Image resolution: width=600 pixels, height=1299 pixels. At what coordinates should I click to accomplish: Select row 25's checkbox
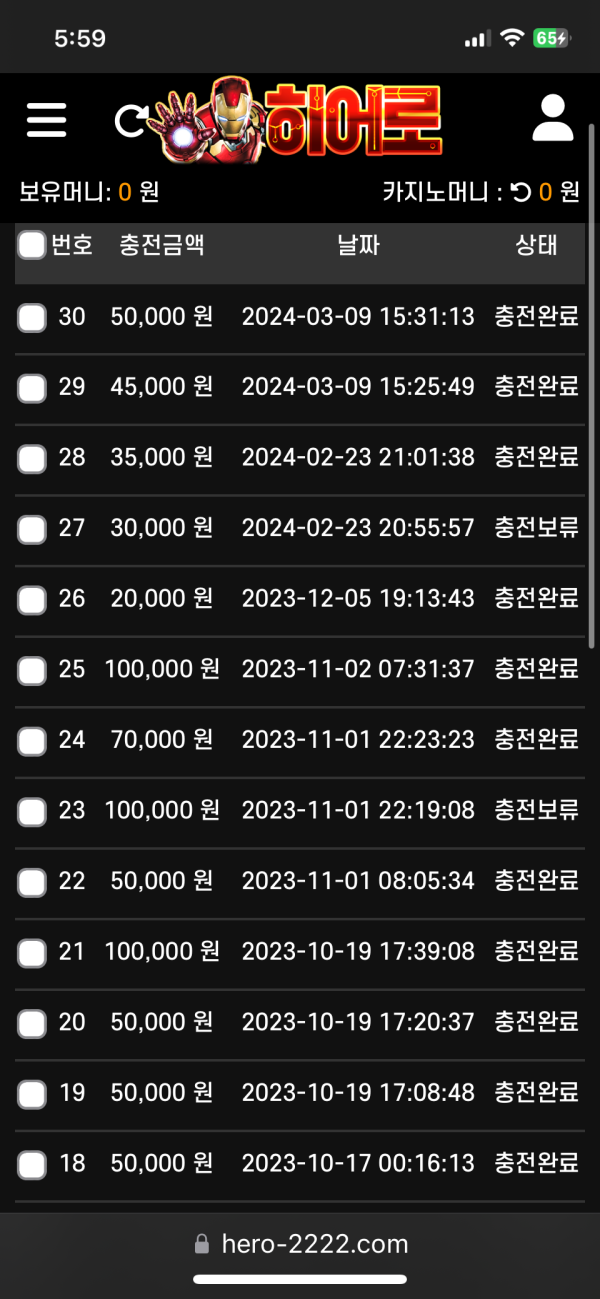[32, 670]
